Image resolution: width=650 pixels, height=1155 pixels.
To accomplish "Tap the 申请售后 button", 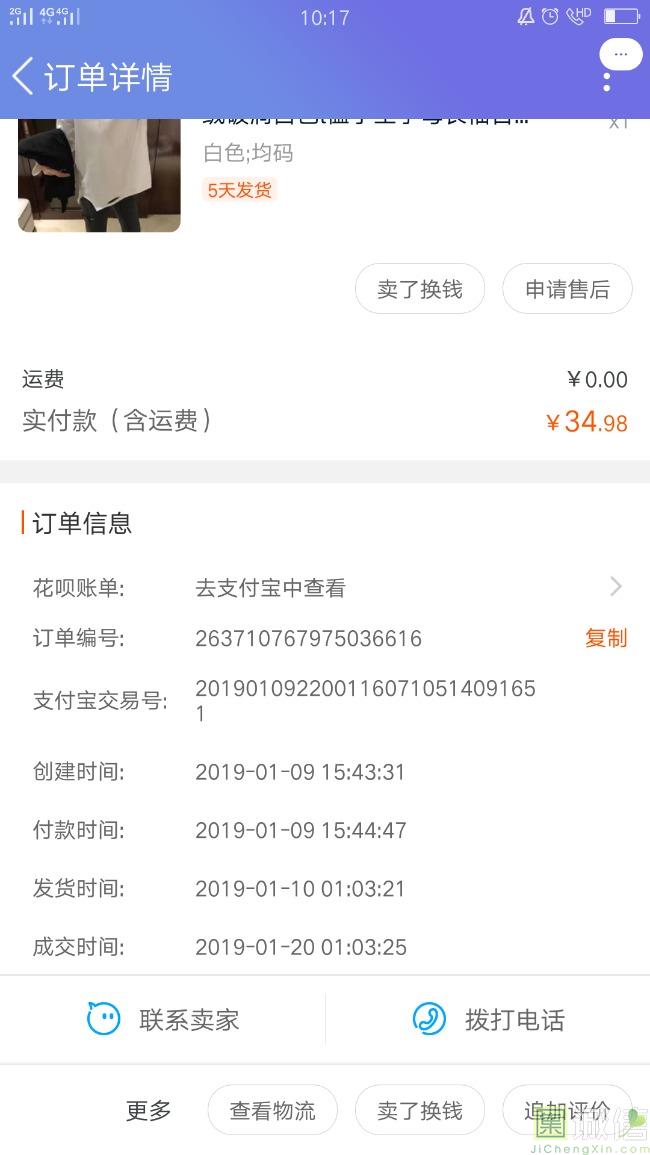I will click(567, 289).
